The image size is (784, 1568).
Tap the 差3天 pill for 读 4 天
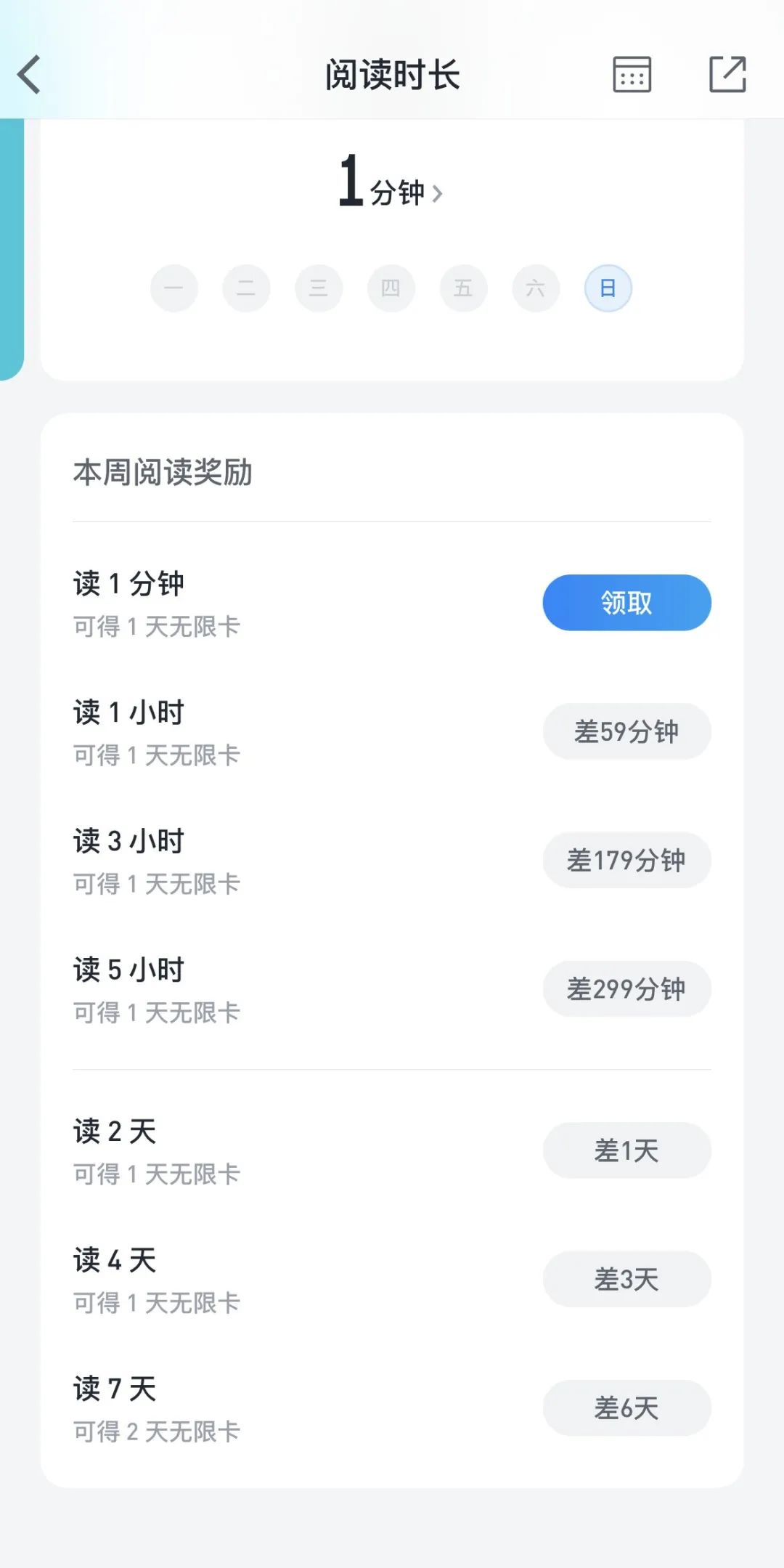pos(626,1280)
